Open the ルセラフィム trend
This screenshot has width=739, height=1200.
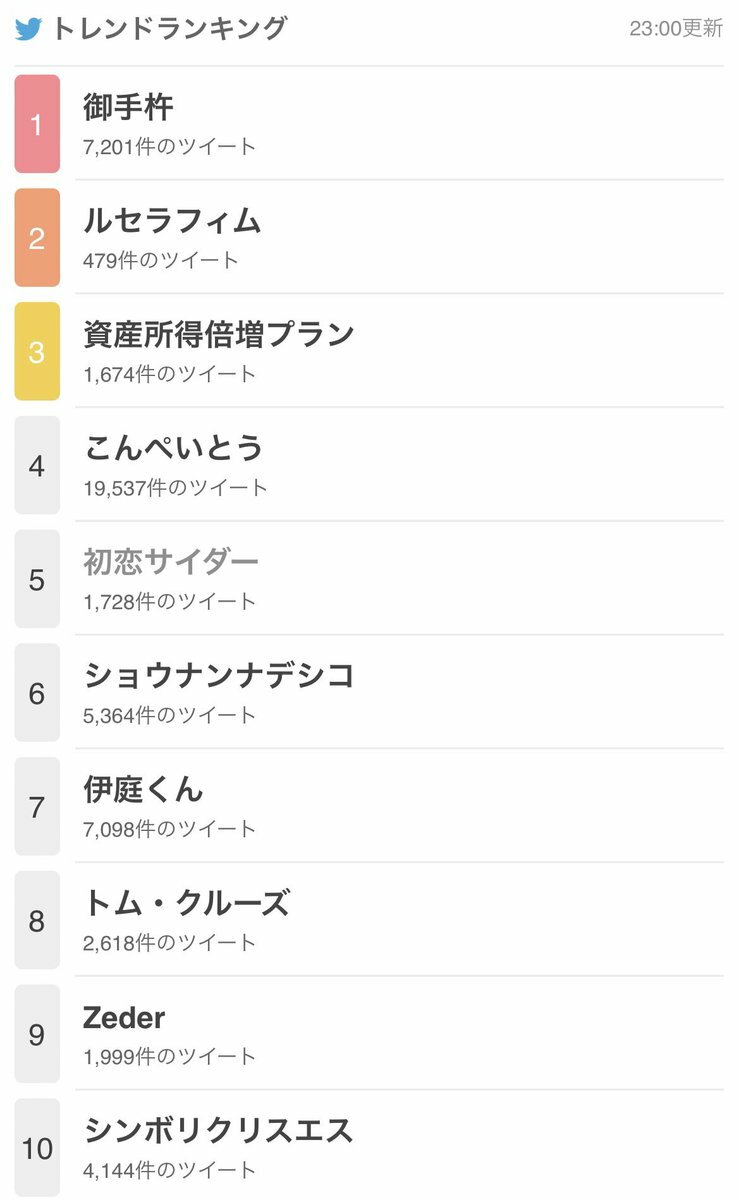tap(369, 237)
